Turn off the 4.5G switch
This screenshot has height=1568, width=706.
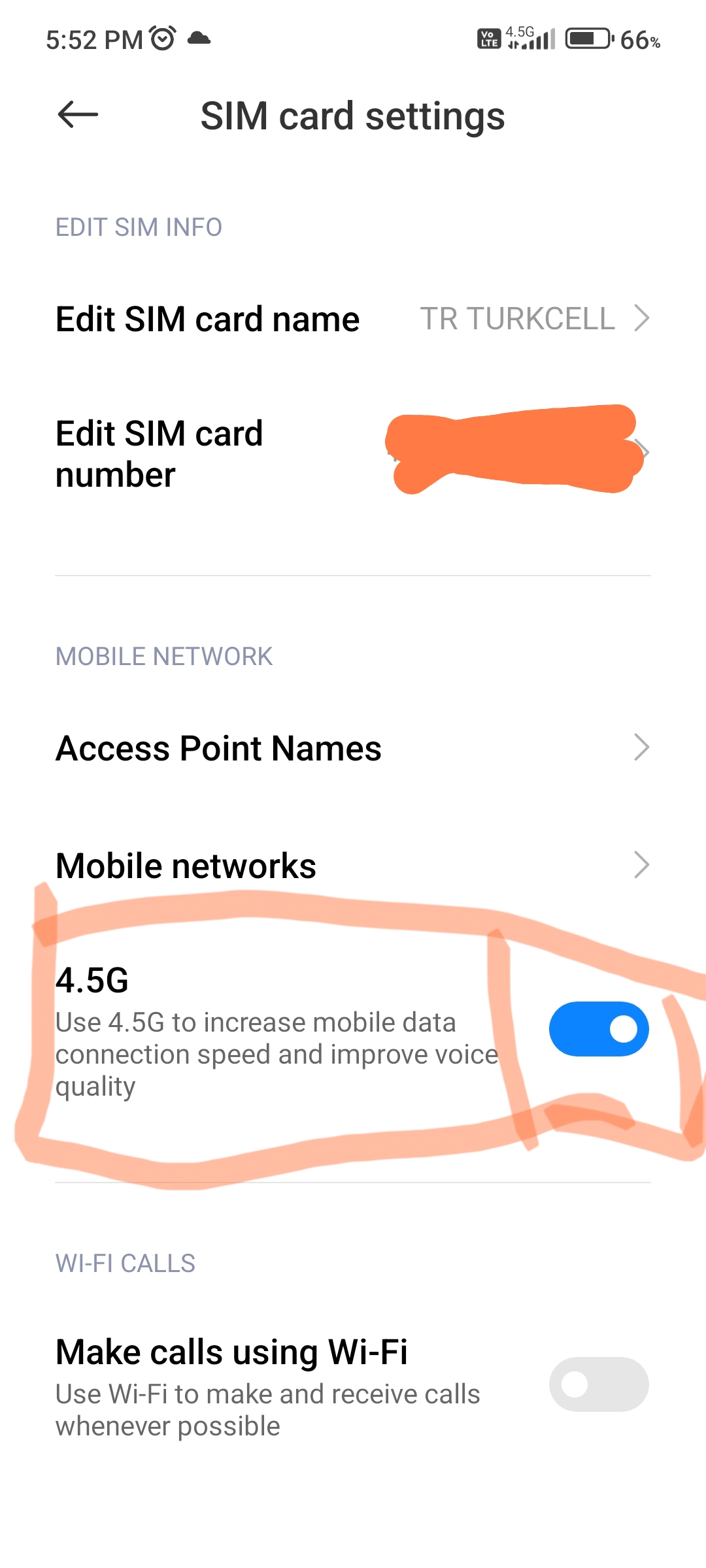599,1029
